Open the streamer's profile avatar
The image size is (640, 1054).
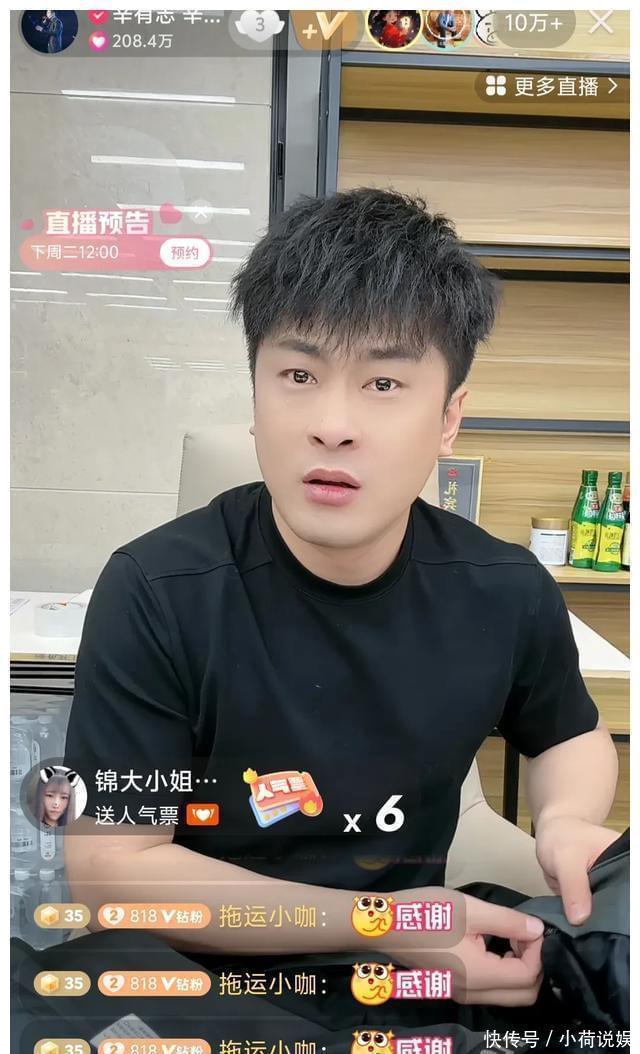point(48,30)
